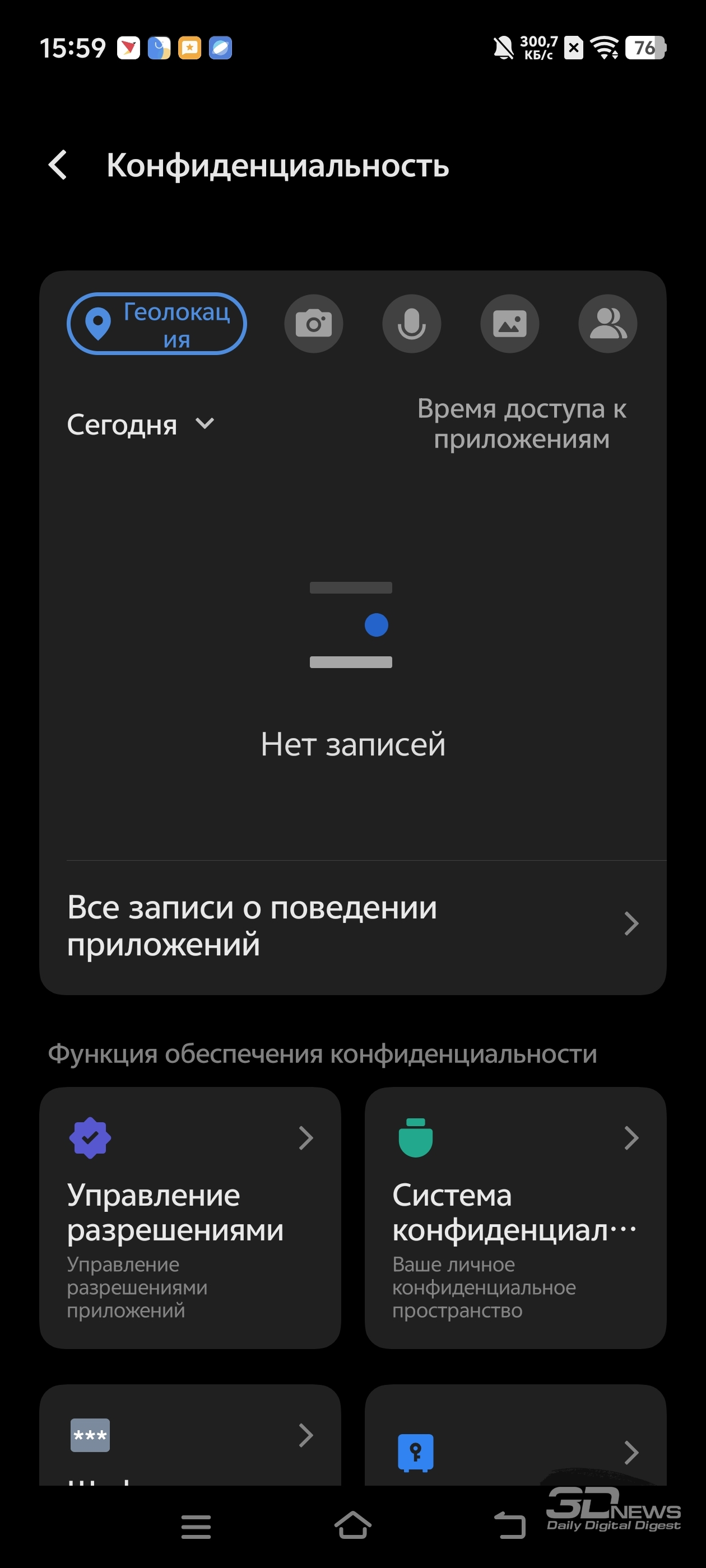Go to the home screen

354,1525
